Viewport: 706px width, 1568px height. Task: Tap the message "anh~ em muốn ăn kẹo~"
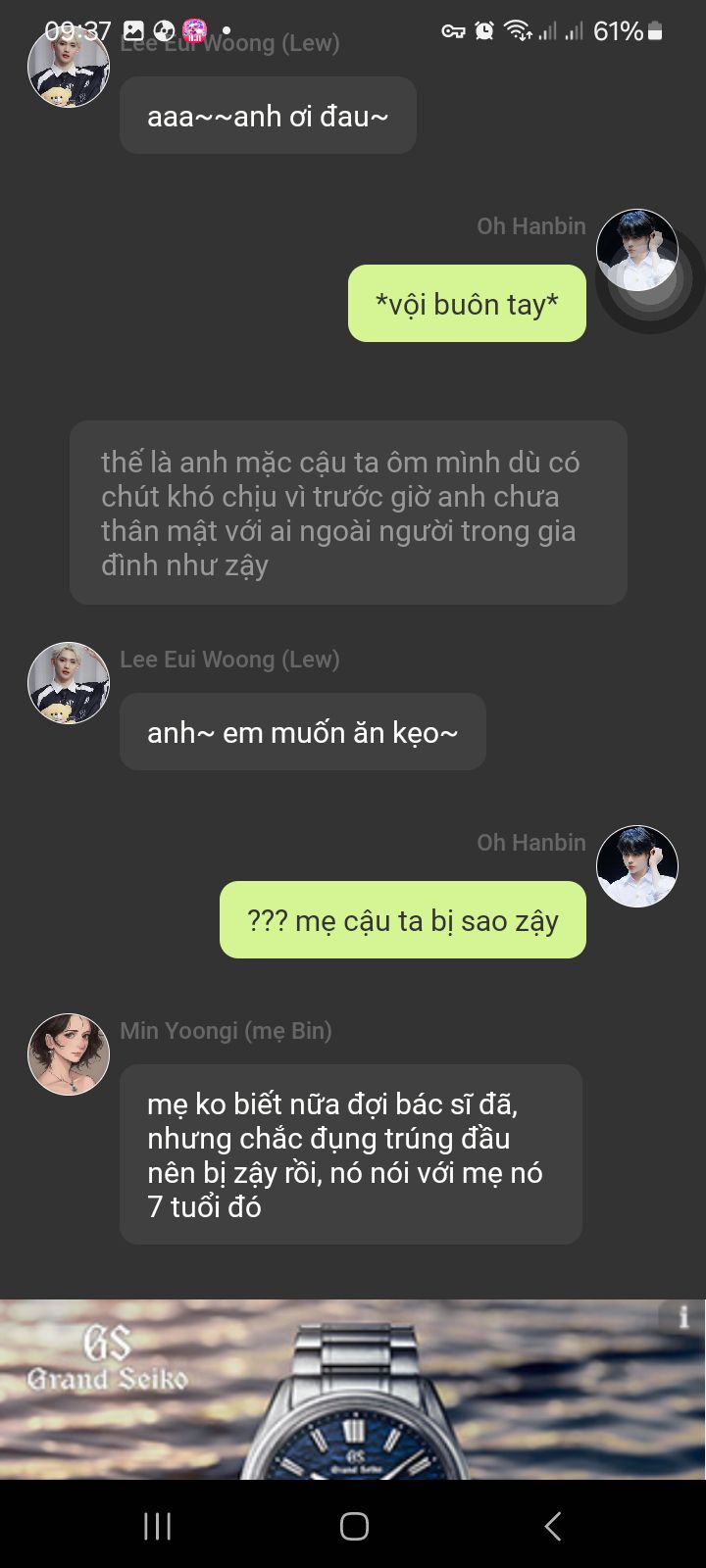[x=302, y=732]
